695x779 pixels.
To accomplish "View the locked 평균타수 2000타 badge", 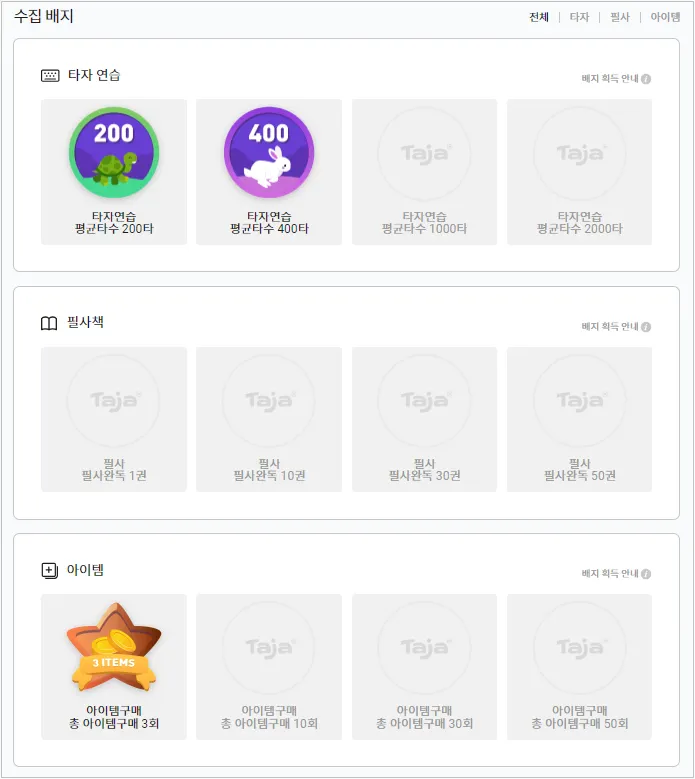I will pyautogui.click(x=579, y=172).
